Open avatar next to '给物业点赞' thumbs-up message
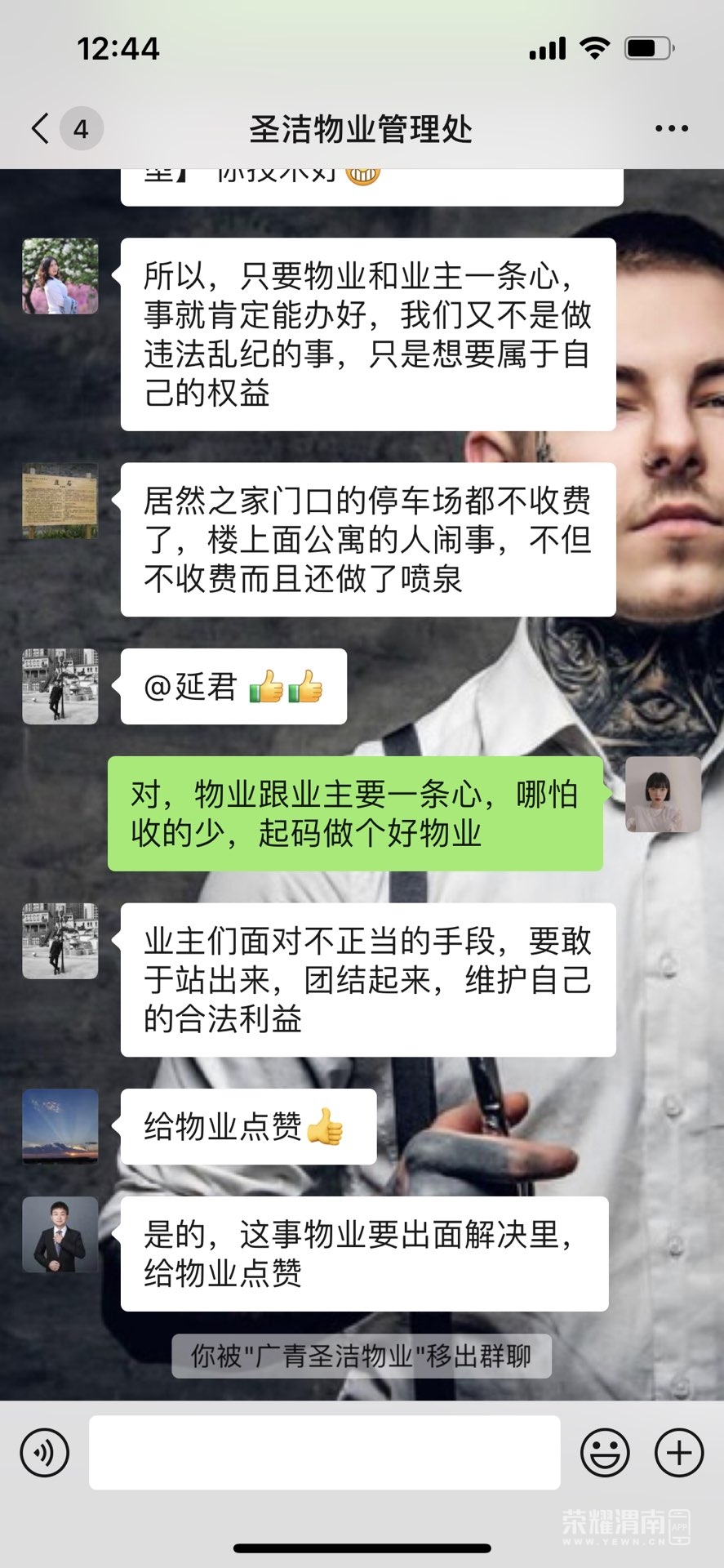Screen dimensions: 724x1568 pyautogui.click(x=60, y=1126)
